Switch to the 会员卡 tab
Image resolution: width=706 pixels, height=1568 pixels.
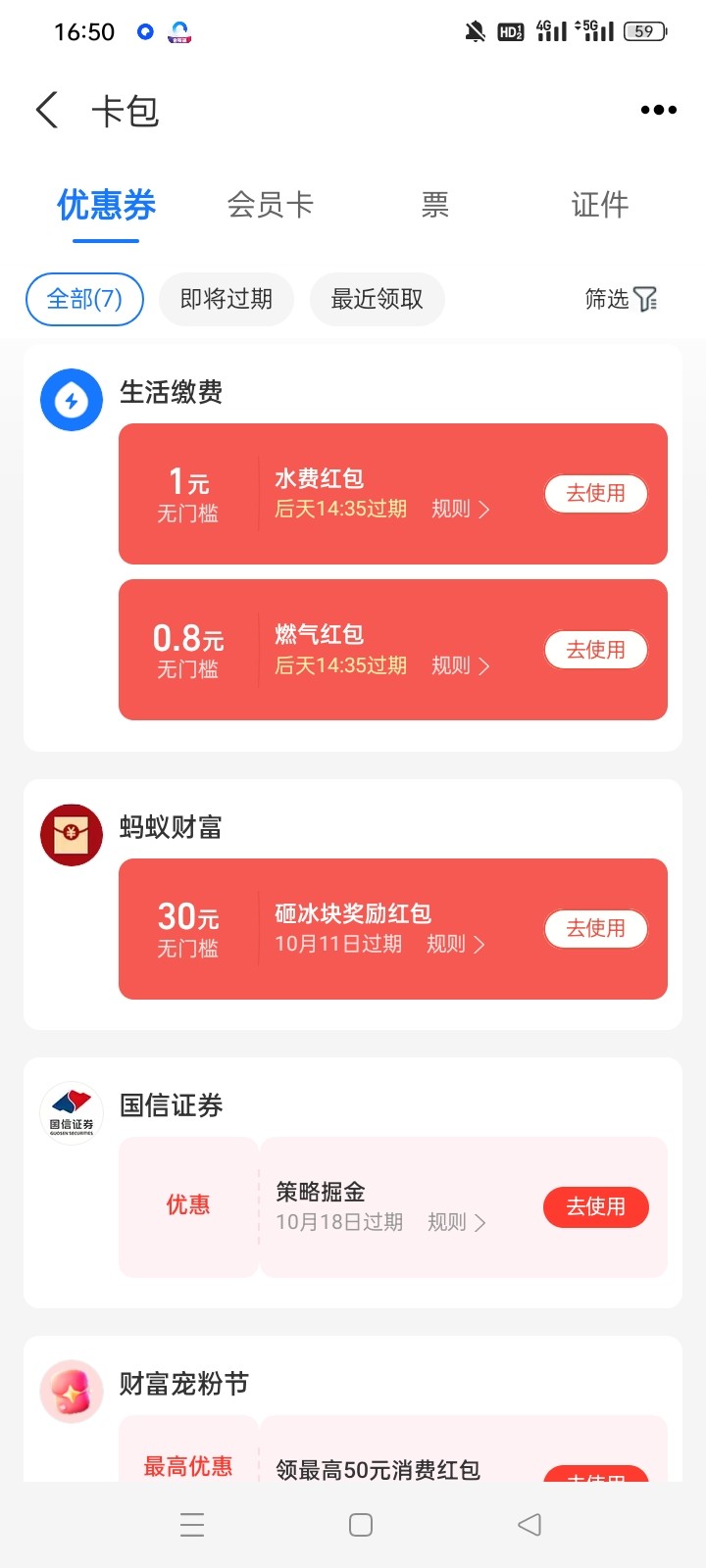click(x=270, y=205)
